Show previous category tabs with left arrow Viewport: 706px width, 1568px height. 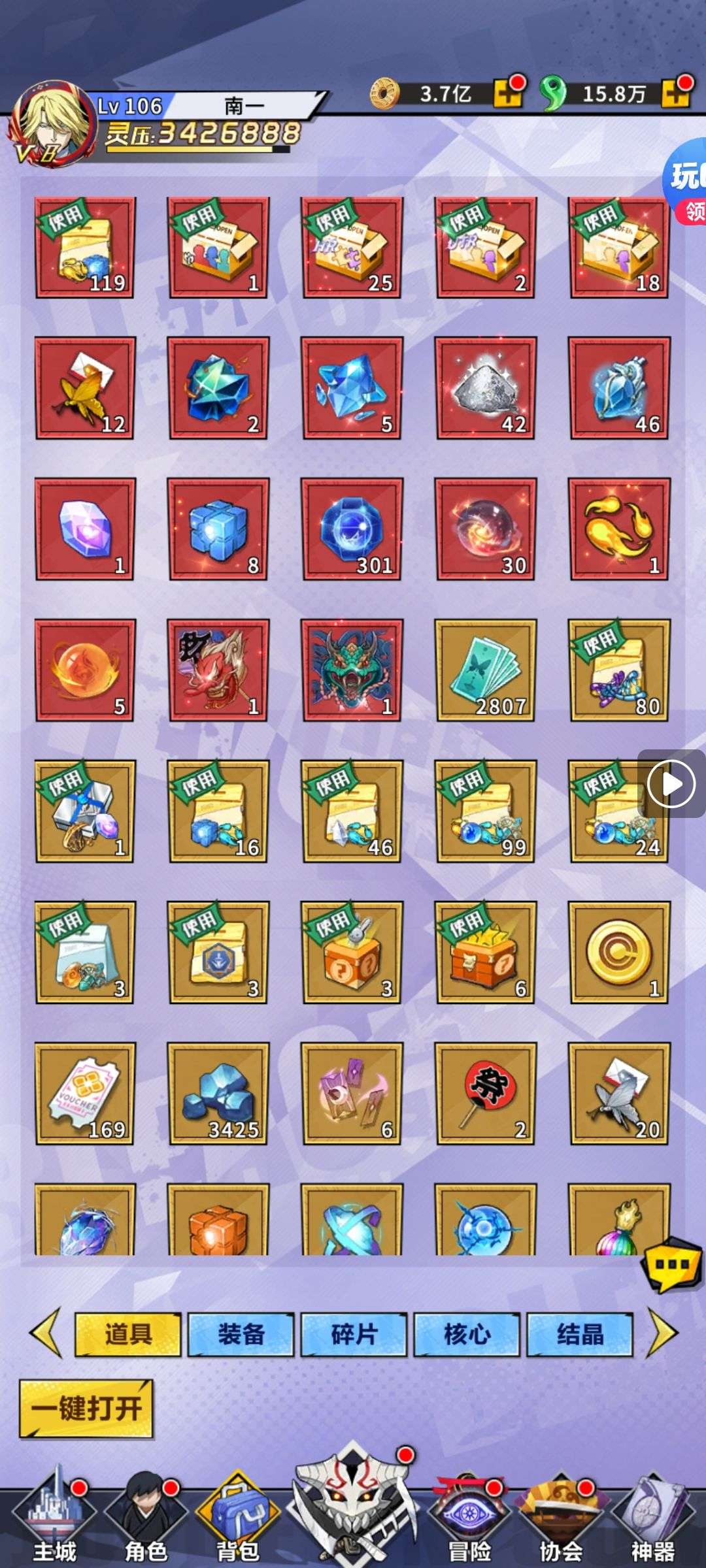[46, 1333]
